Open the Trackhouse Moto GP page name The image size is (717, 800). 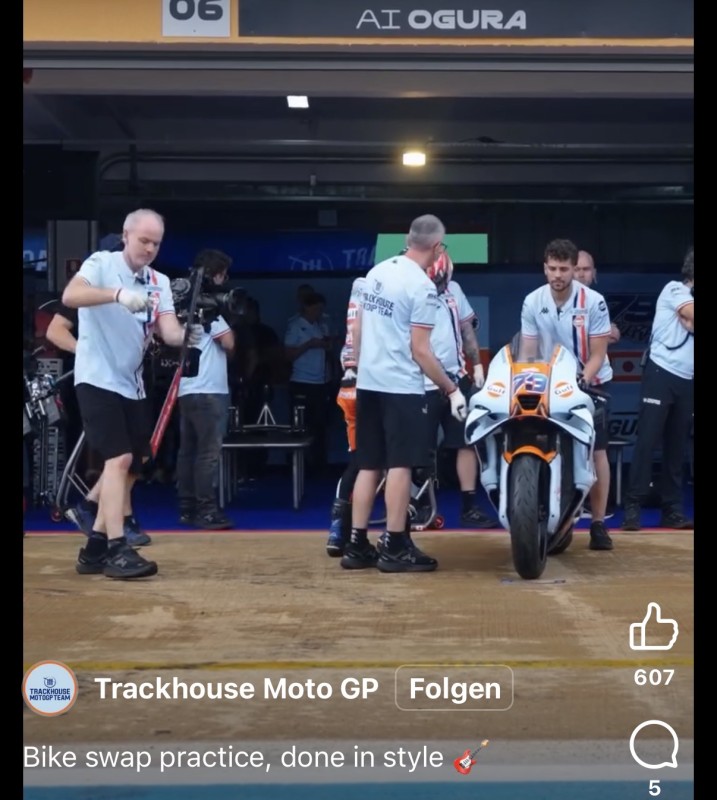pyautogui.click(x=236, y=688)
